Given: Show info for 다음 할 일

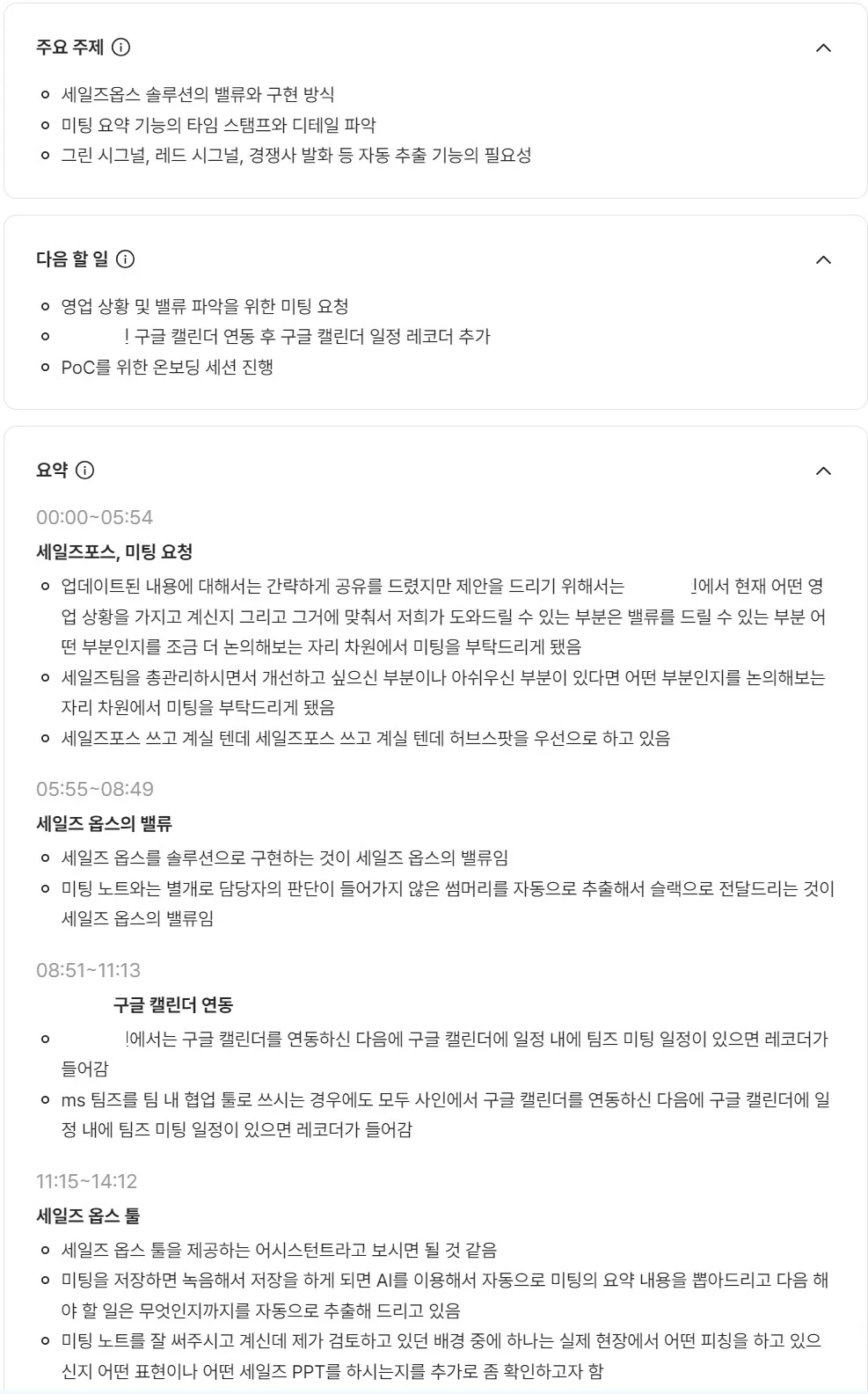Looking at the screenshot, I should coord(126,259).
